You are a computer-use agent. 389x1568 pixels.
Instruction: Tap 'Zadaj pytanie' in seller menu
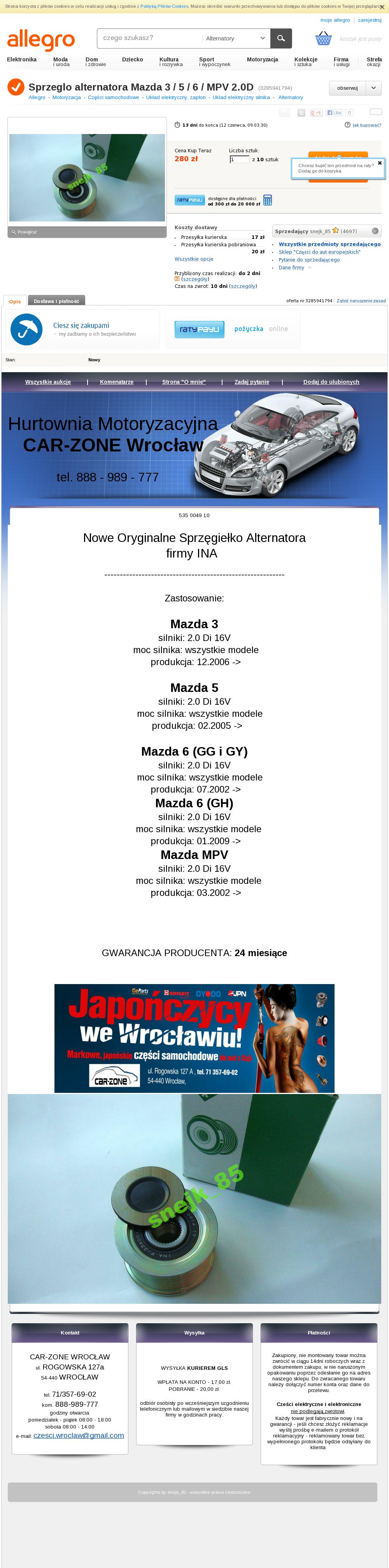(x=251, y=382)
